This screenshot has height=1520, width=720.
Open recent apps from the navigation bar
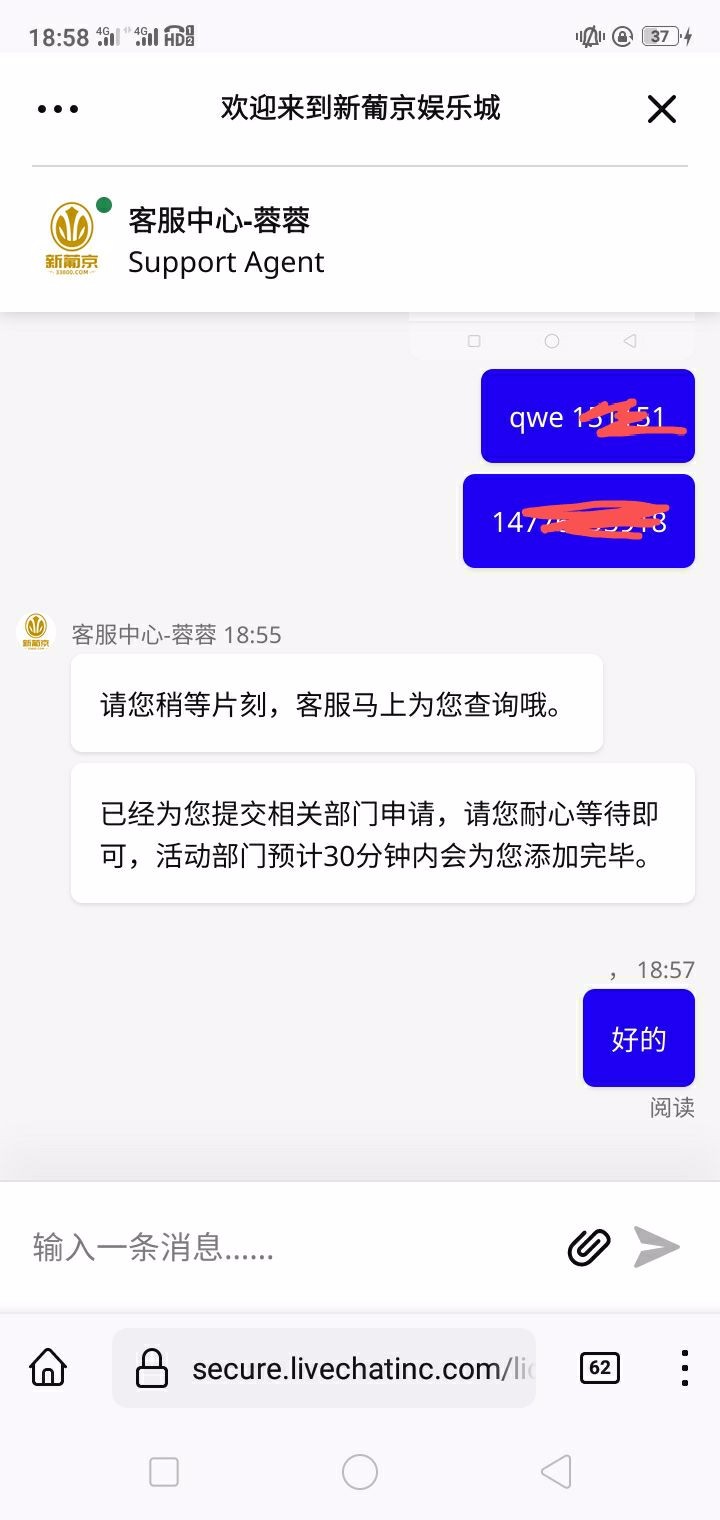[164, 1471]
